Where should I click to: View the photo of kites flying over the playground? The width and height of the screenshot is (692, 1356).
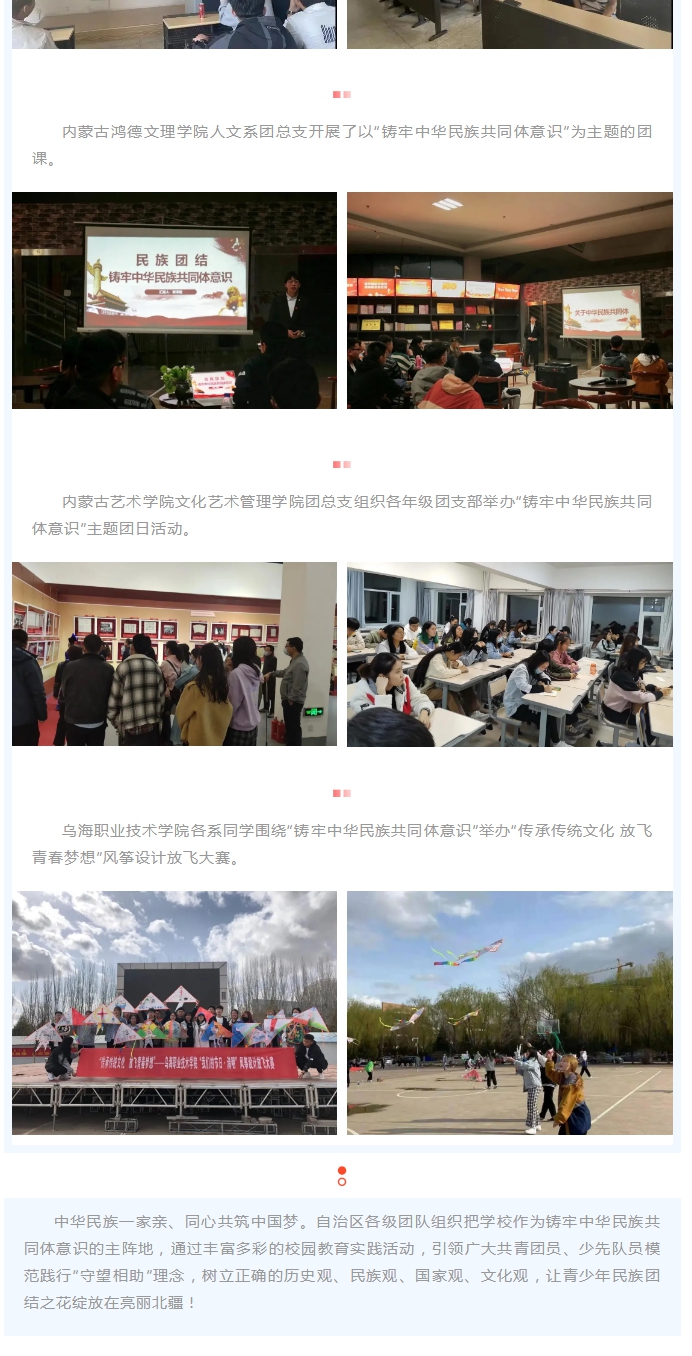pyautogui.click(x=509, y=1012)
